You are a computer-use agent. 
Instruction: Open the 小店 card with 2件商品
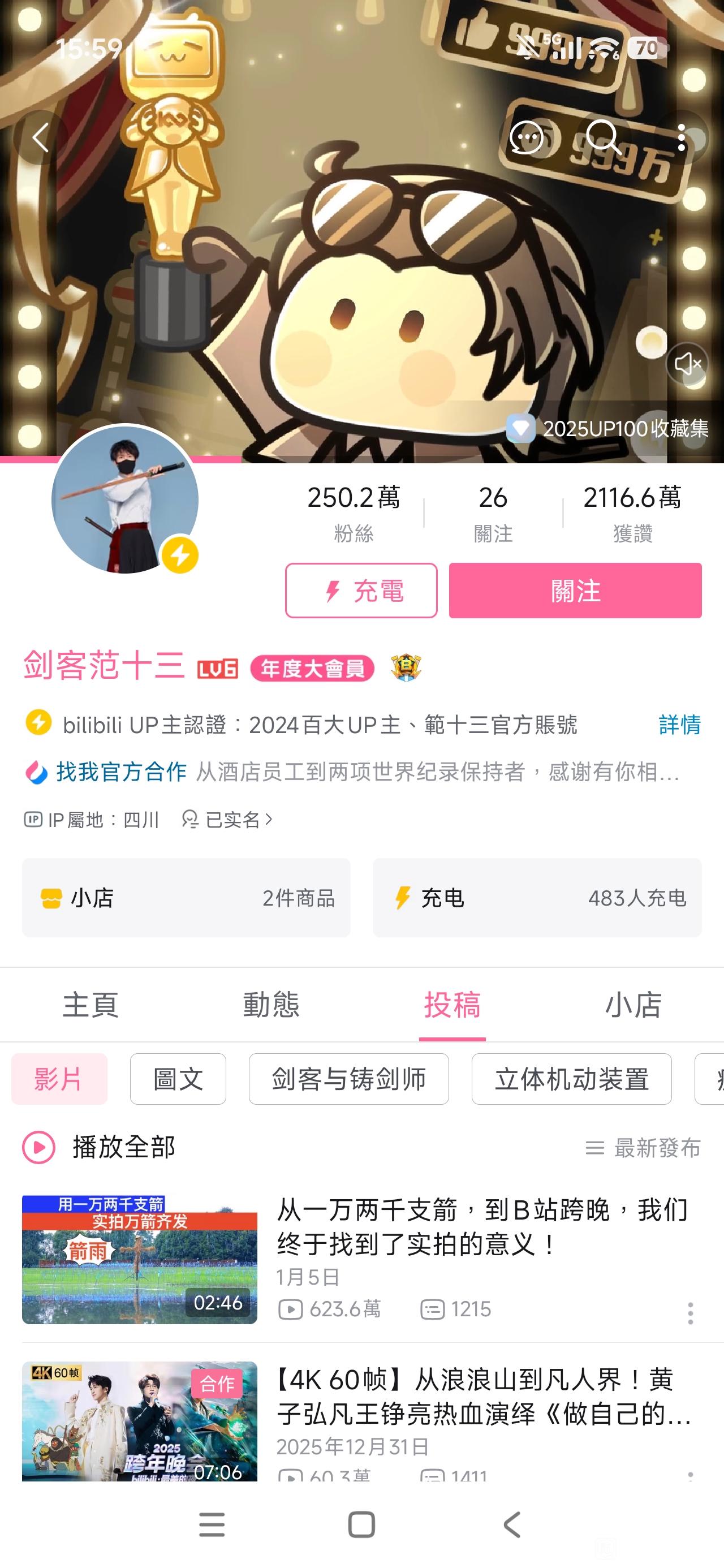coord(186,898)
